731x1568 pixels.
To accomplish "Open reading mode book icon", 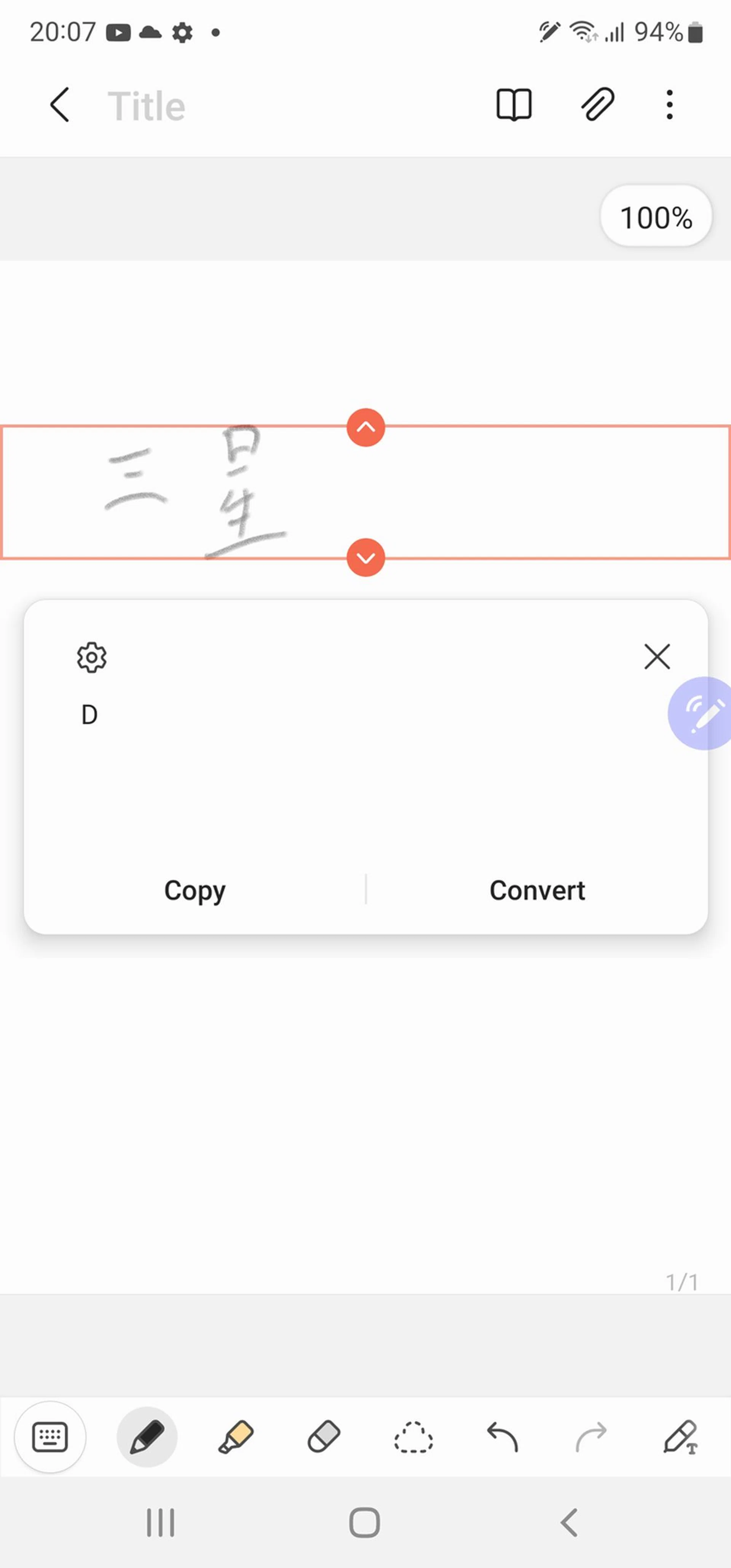I will [514, 105].
